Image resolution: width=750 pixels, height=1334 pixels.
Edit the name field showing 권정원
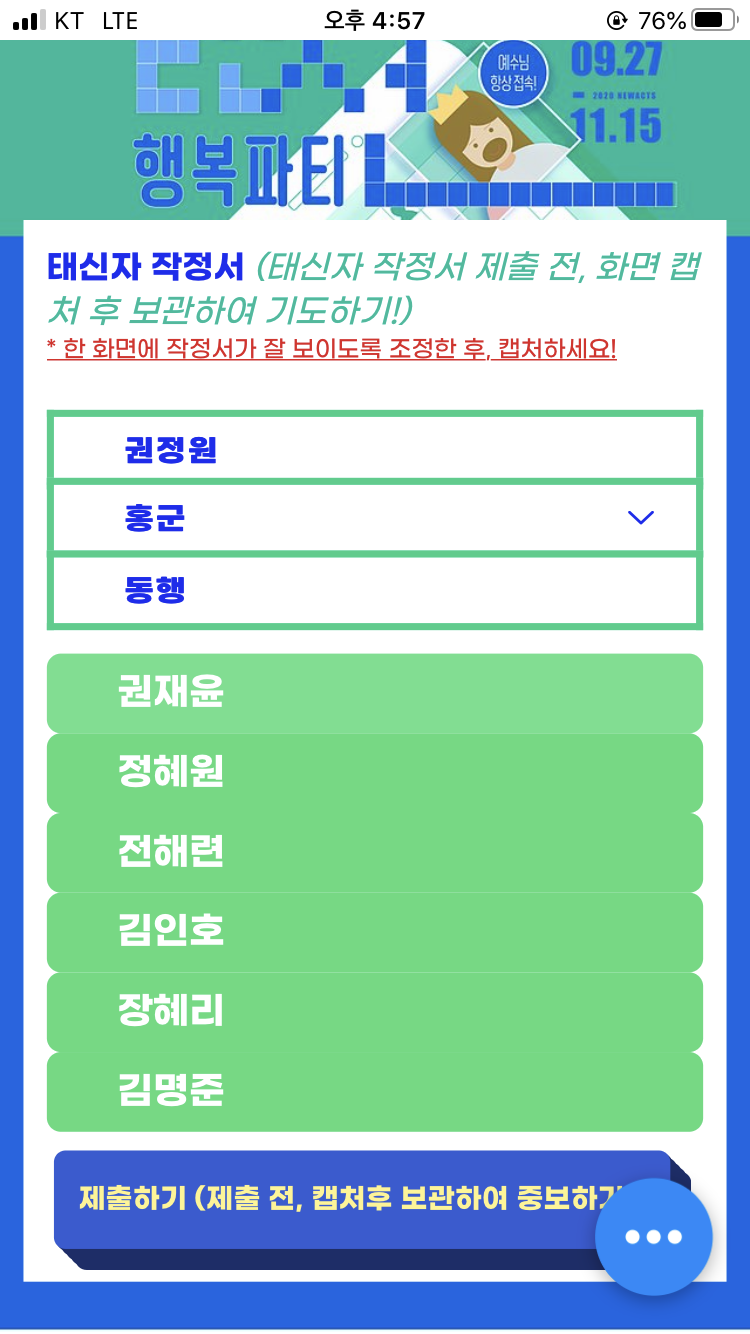(x=375, y=449)
